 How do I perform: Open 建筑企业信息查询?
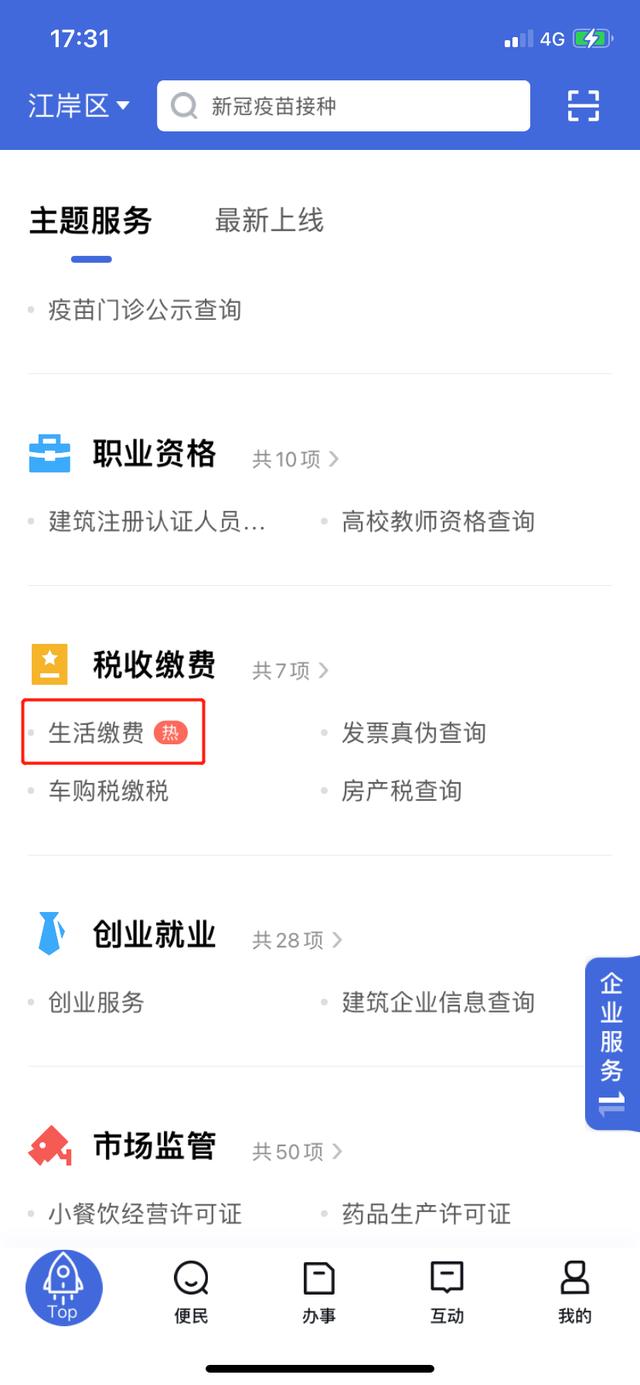pos(438,1003)
